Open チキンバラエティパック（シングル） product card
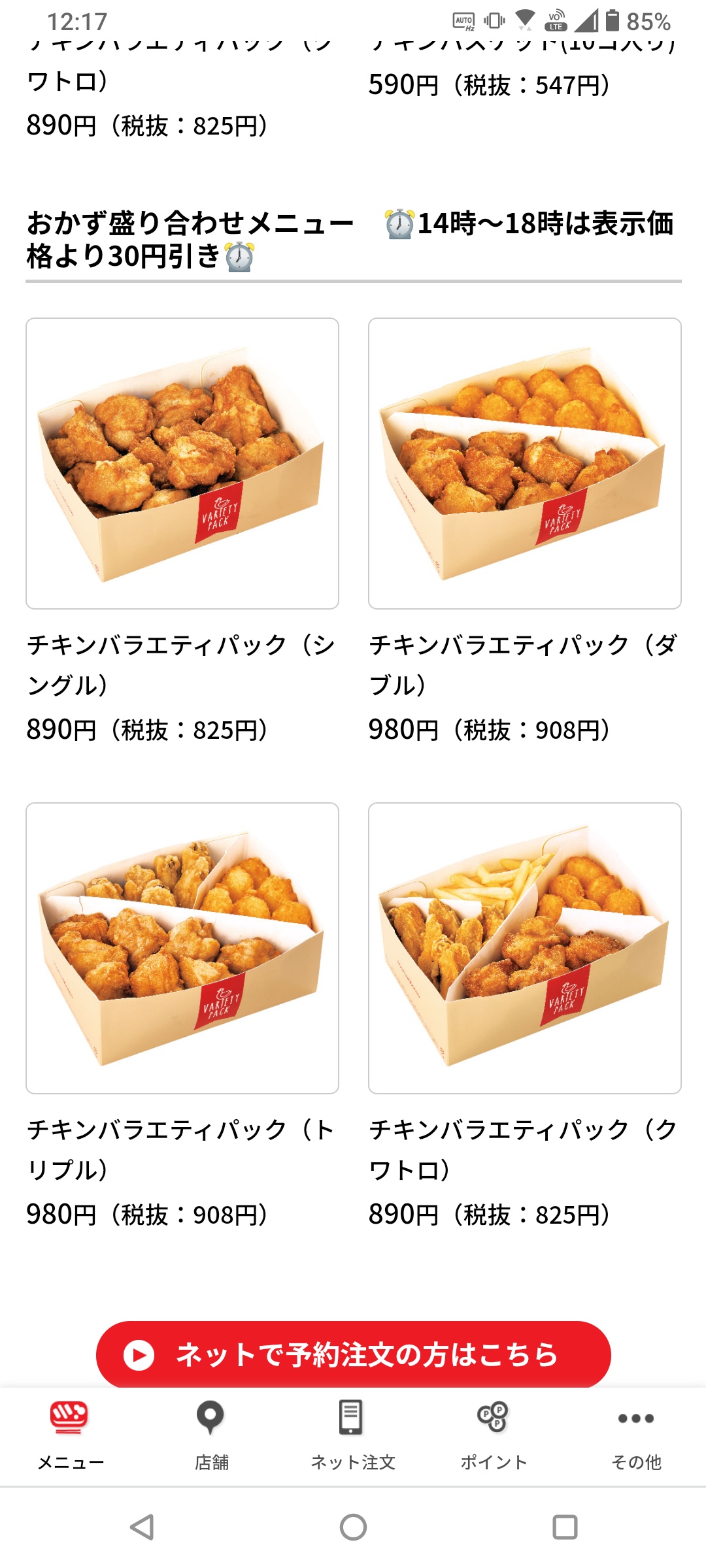The width and height of the screenshot is (706, 1568). tap(182, 464)
